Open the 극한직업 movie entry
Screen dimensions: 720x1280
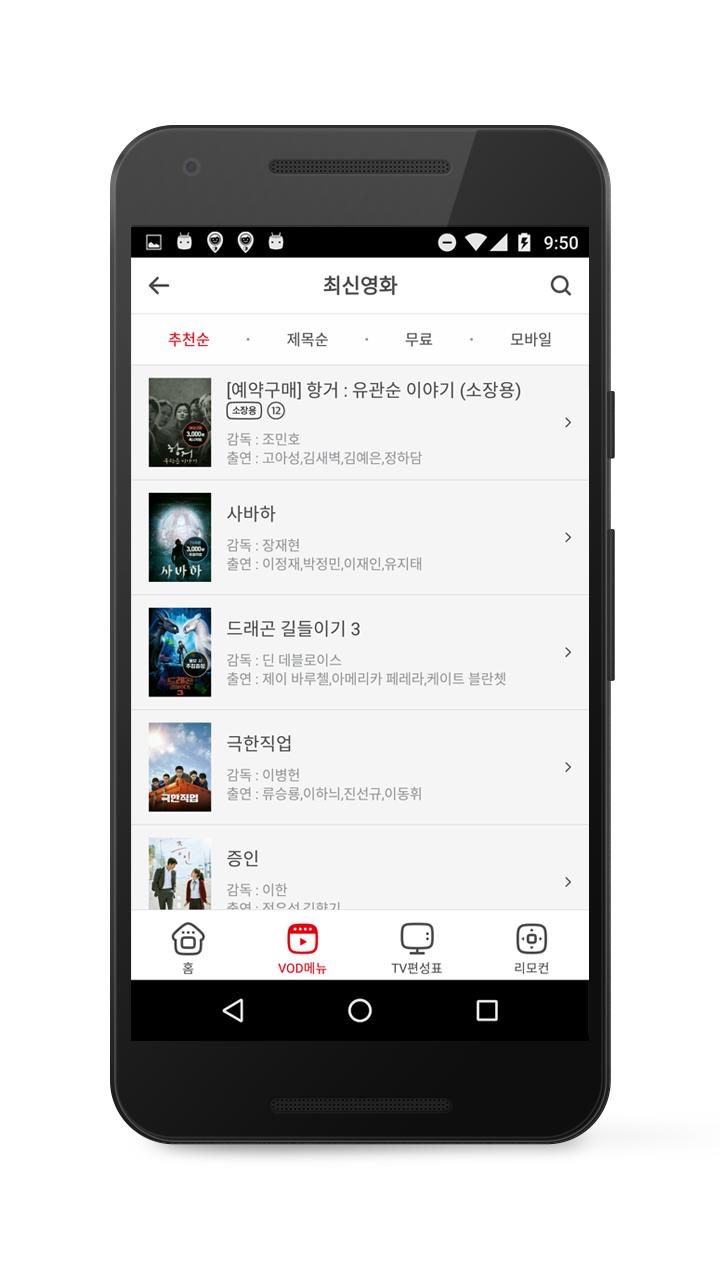click(360, 767)
